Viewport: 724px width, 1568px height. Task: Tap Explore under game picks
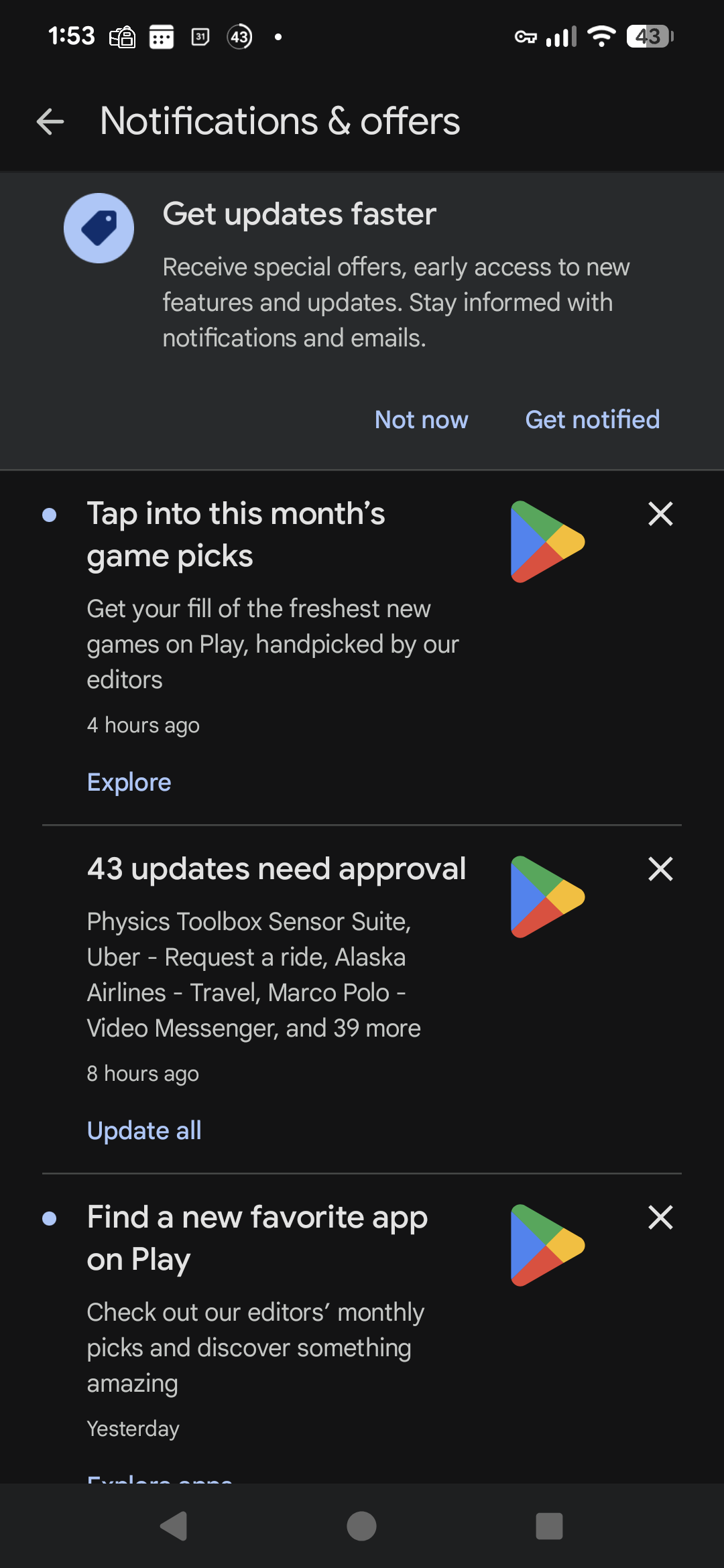[129, 782]
